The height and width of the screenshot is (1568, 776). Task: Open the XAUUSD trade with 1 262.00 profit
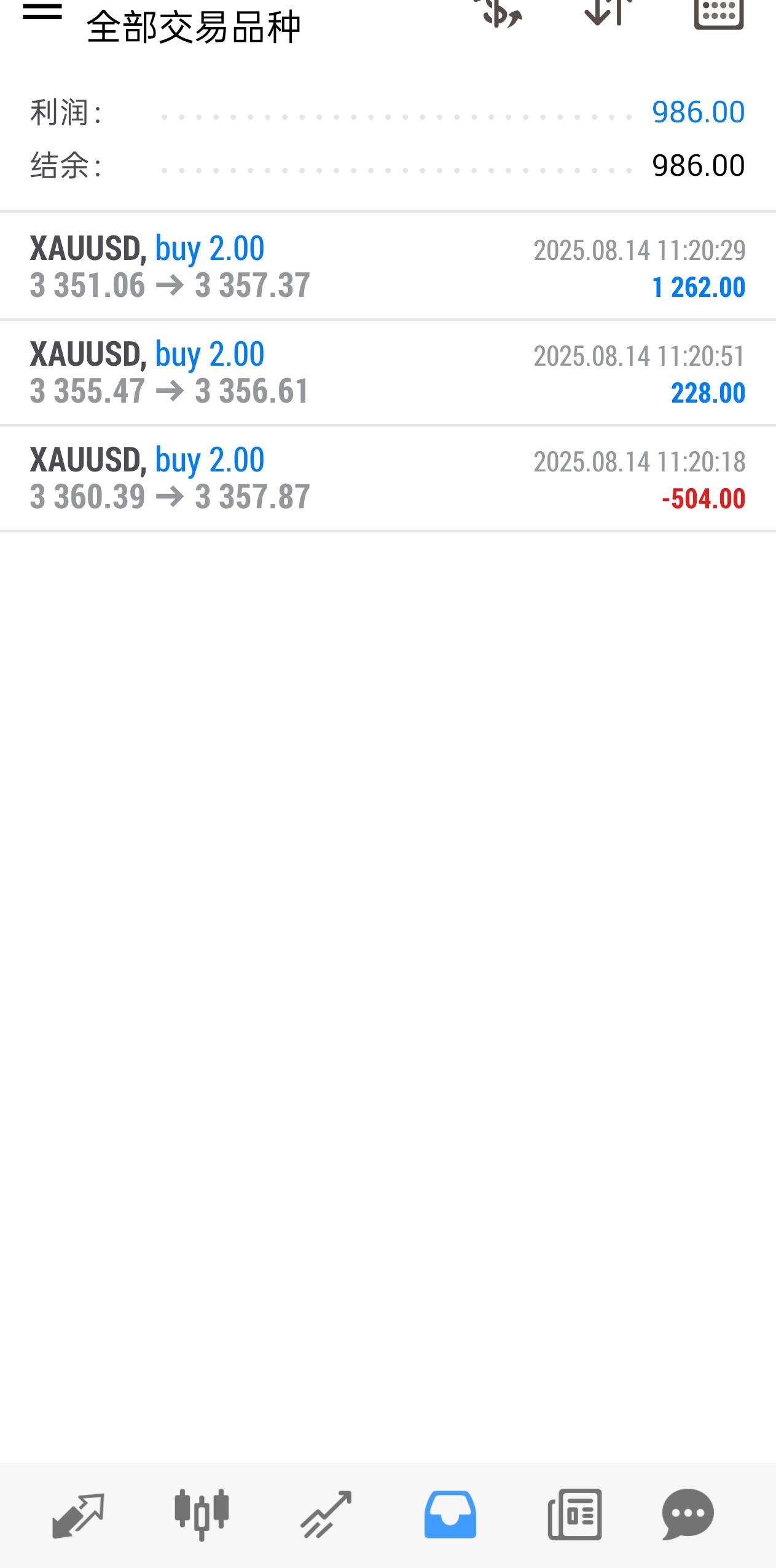tap(388, 267)
